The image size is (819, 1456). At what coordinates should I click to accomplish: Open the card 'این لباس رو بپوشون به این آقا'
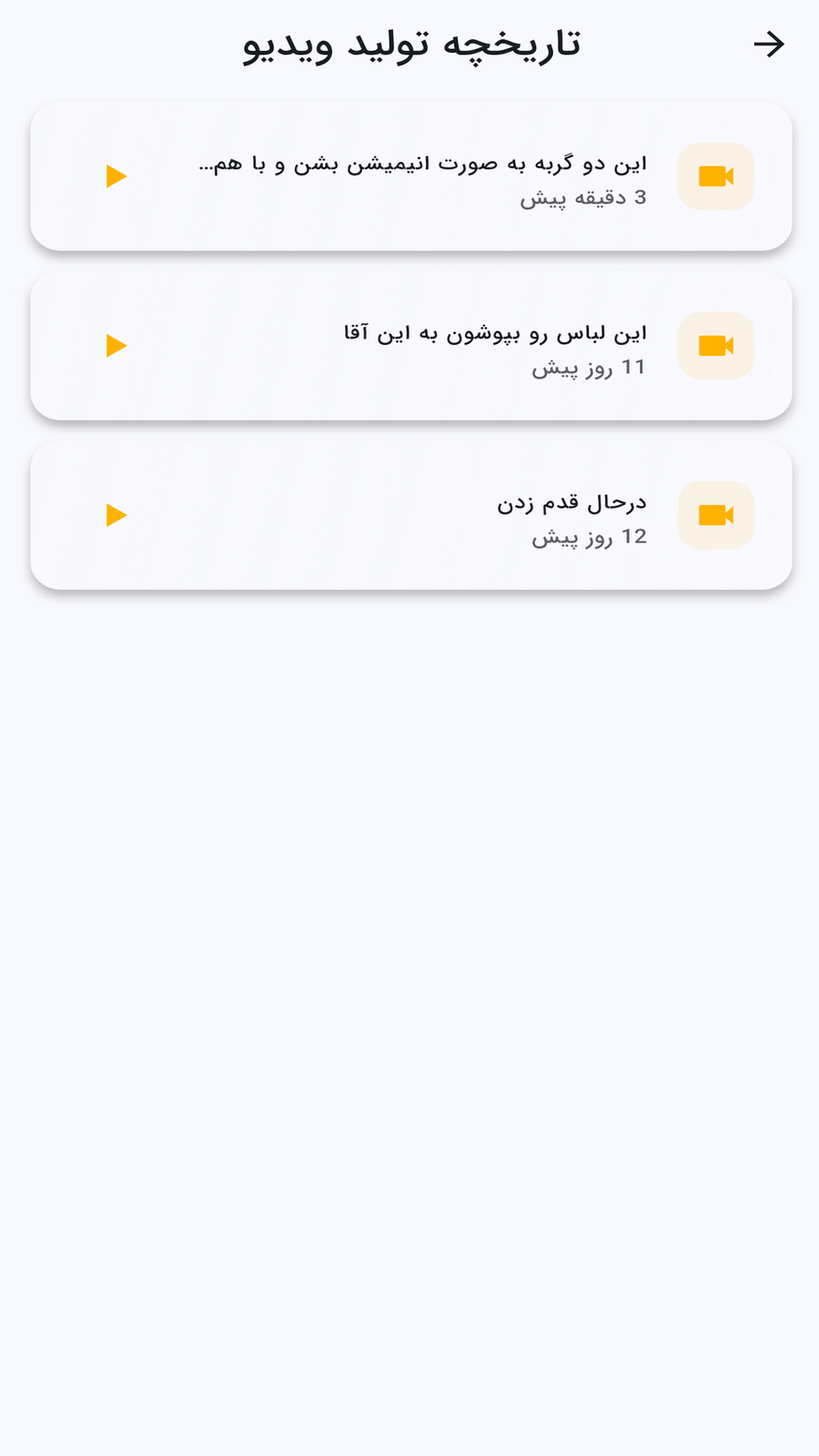tap(494, 335)
